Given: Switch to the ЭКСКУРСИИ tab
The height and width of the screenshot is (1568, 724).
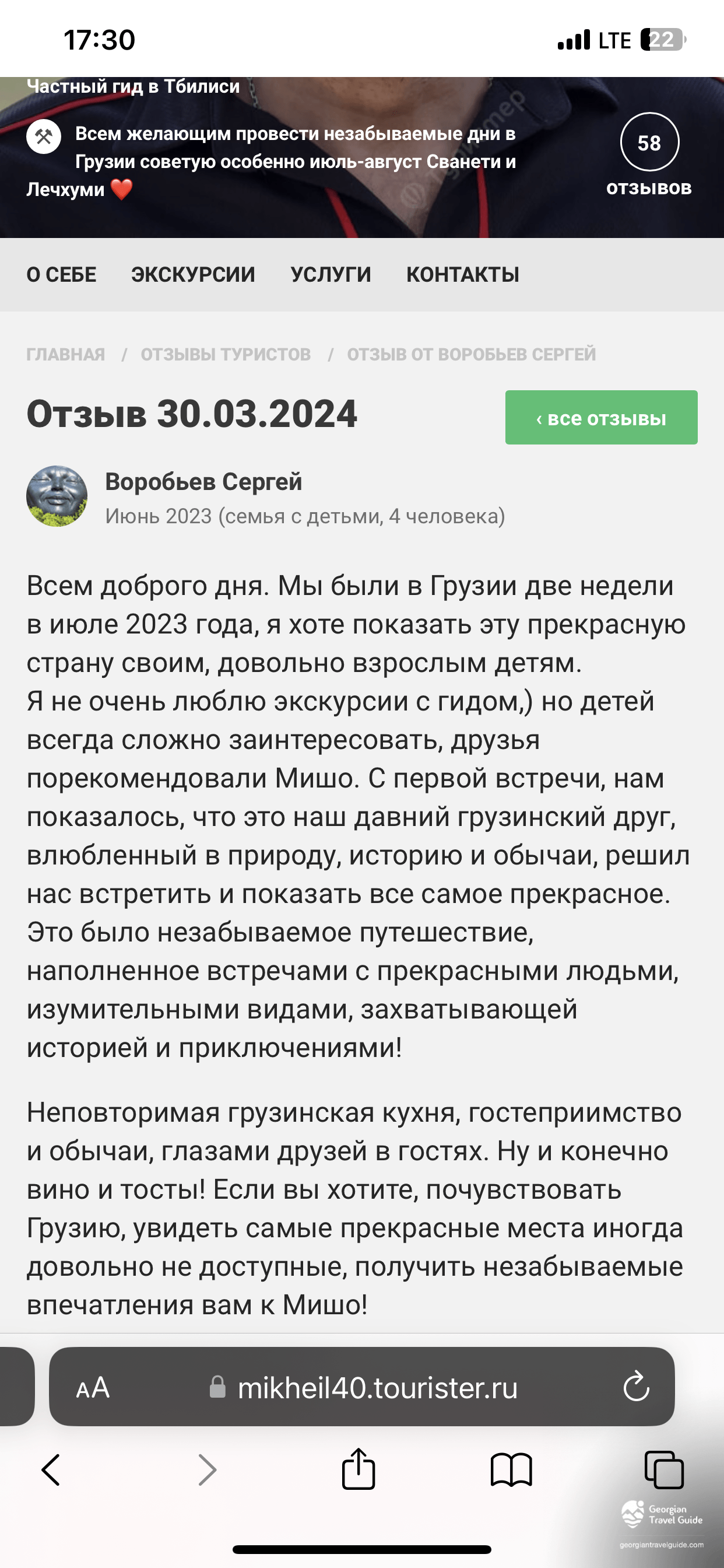Looking at the screenshot, I should coord(193,275).
